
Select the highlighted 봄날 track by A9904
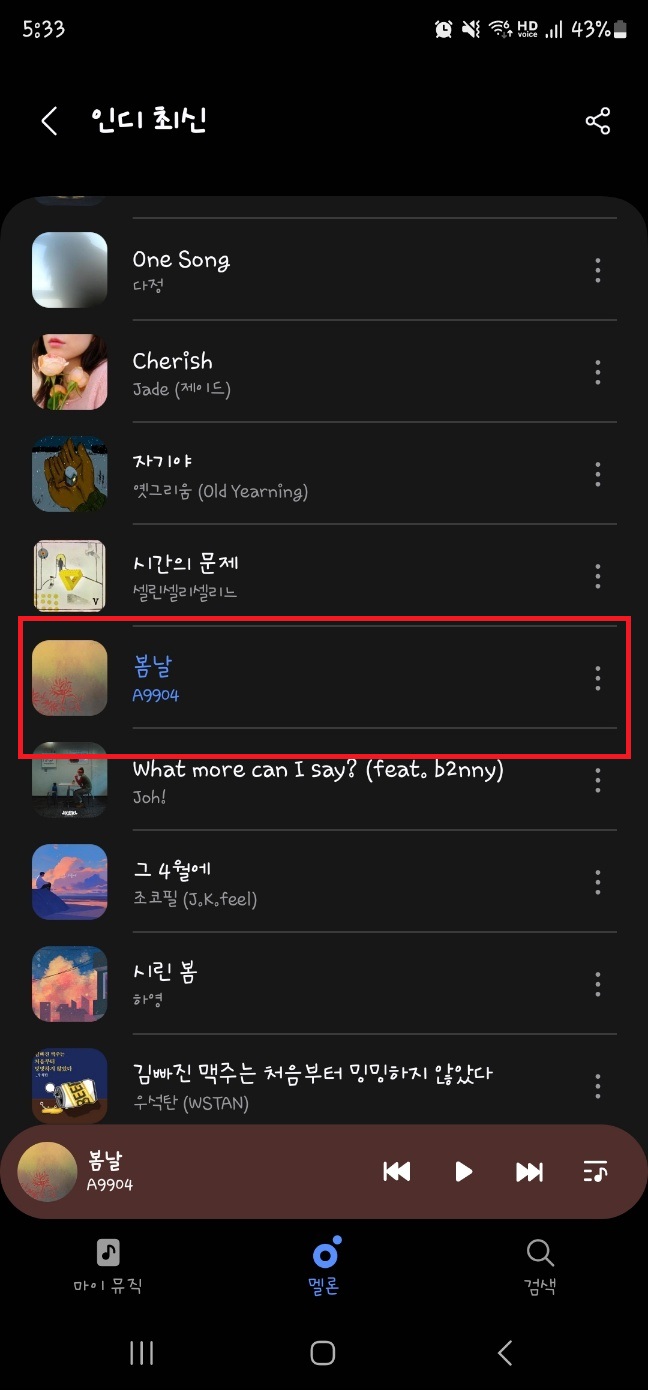pyautogui.click(x=300, y=678)
